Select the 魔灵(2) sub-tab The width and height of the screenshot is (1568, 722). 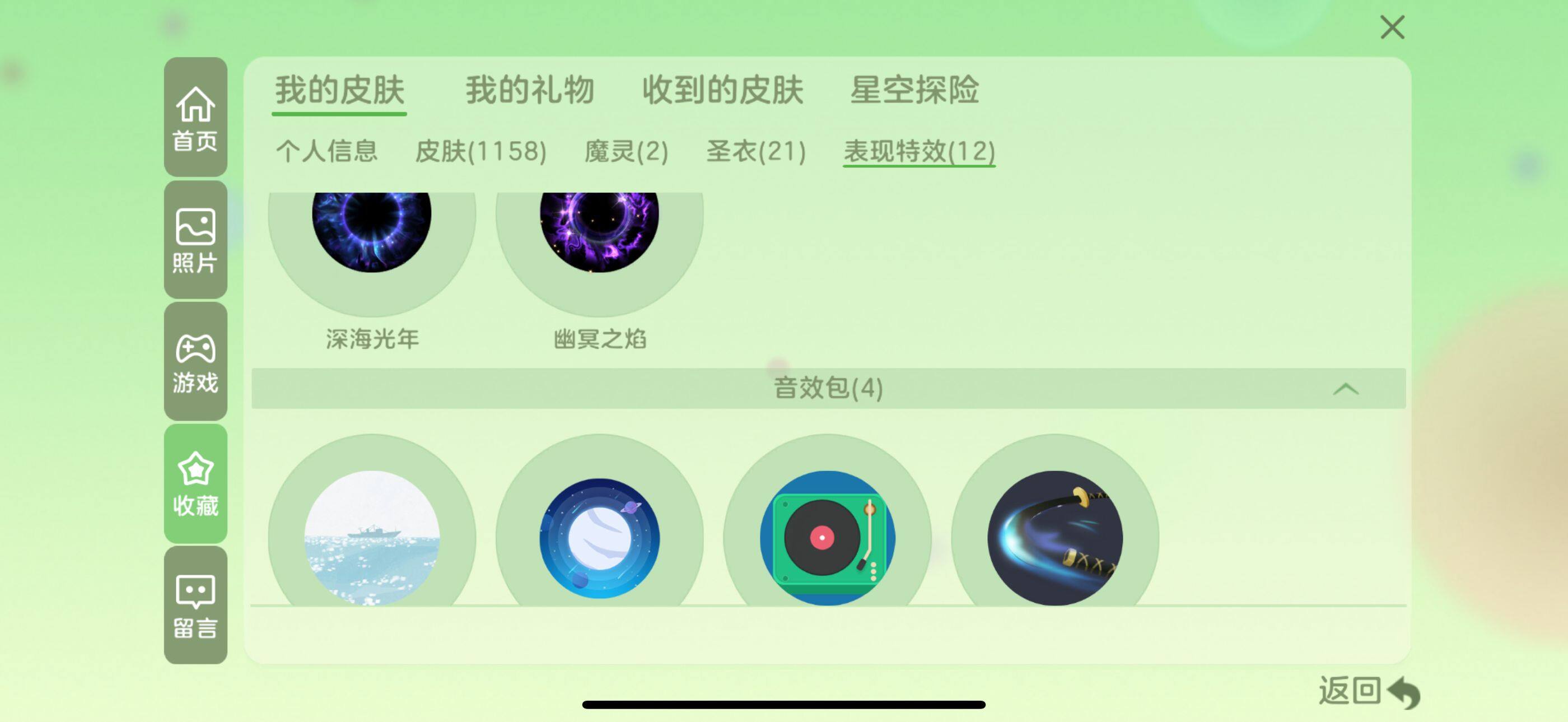pyautogui.click(x=626, y=151)
